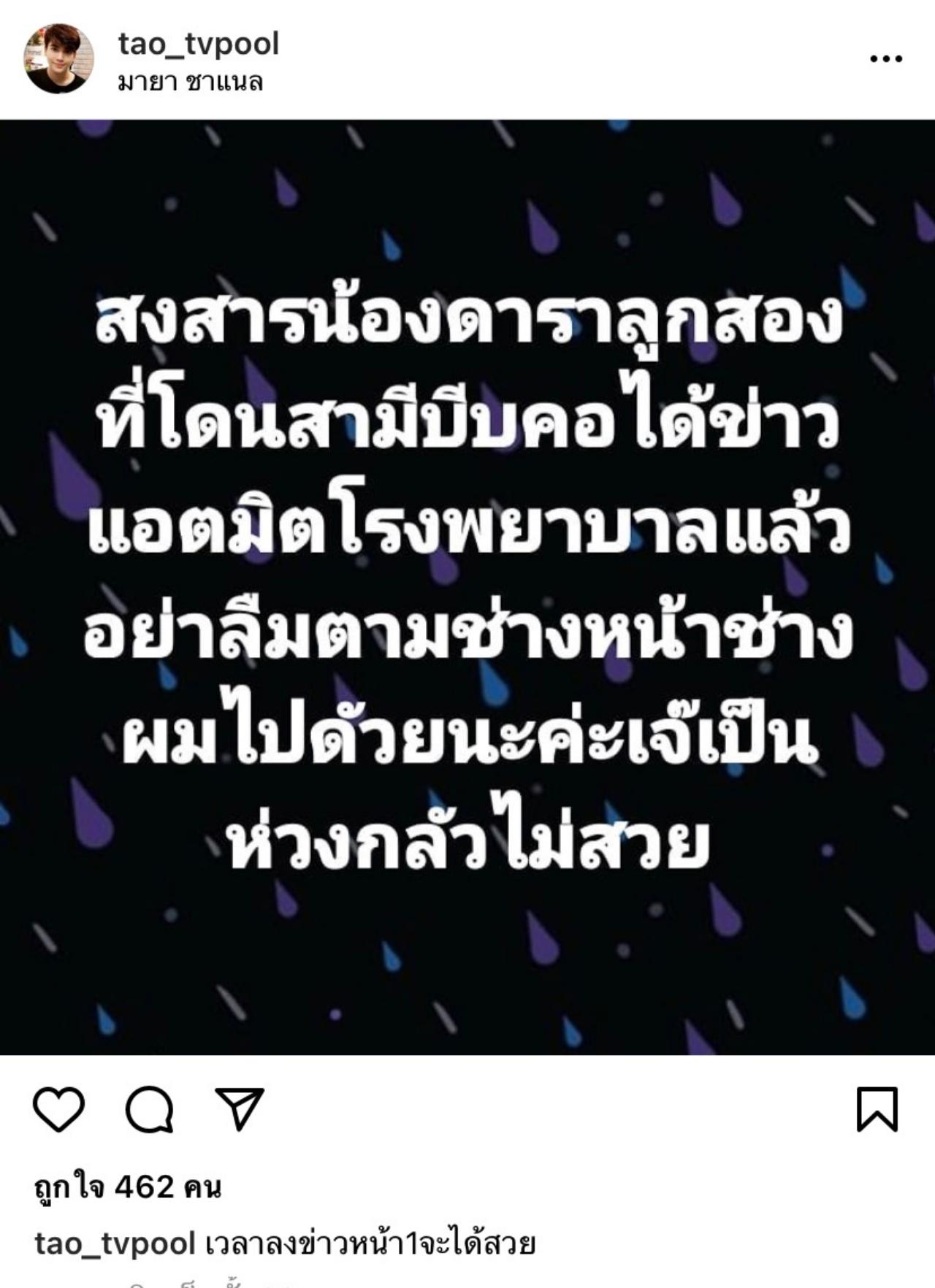The image size is (935, 1288).
Task: Open the post's three-dot options menu
Action: pyautogui.click(x=886, y=59)
